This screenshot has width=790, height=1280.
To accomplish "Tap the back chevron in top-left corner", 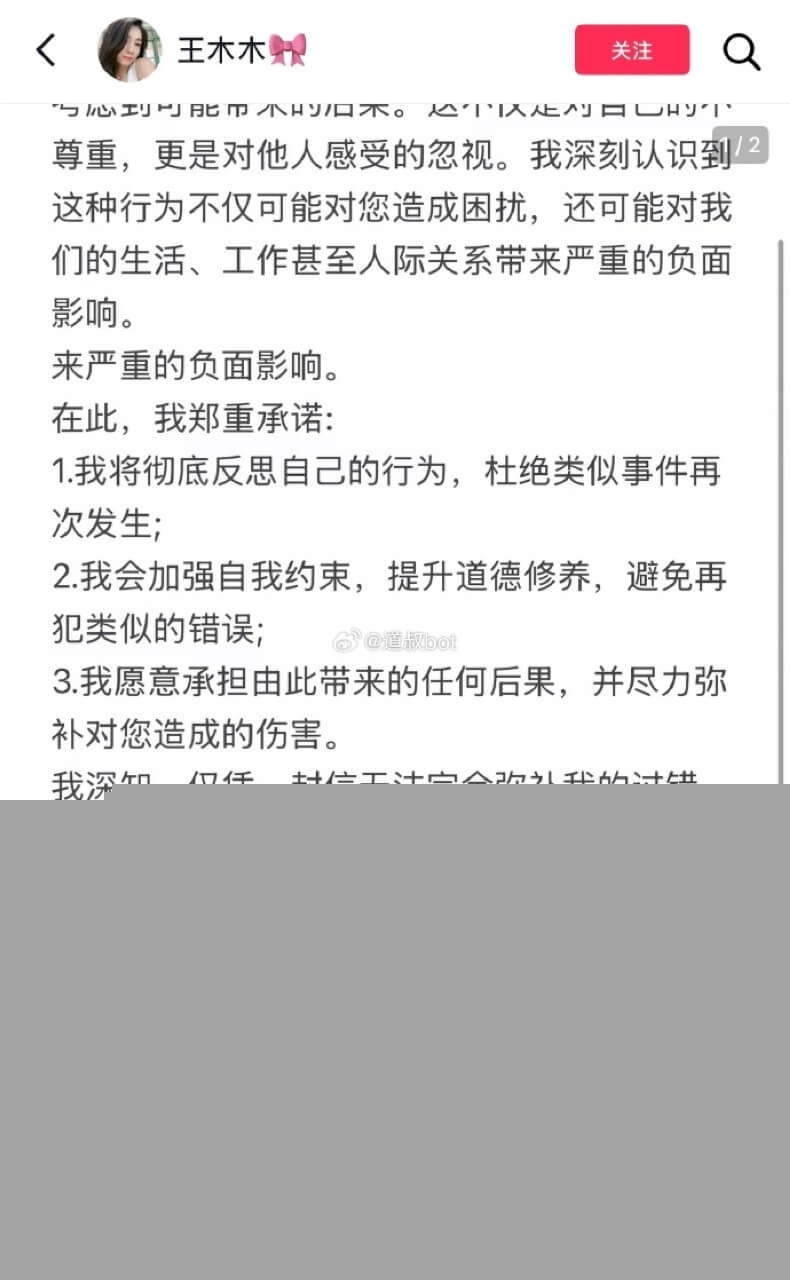I will point(45,50).
